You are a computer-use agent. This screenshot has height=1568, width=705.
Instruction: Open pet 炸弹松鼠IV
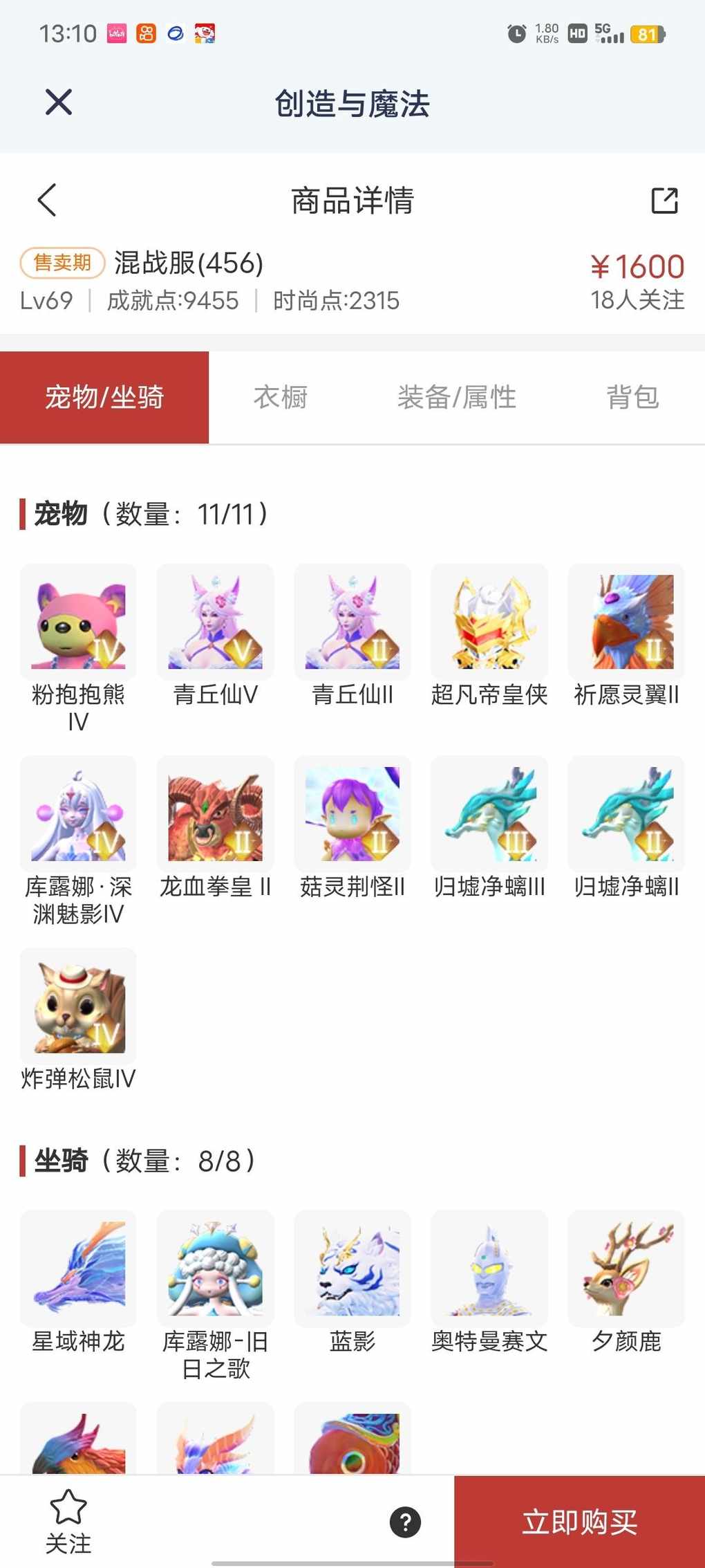click(x=78, y=1006)
